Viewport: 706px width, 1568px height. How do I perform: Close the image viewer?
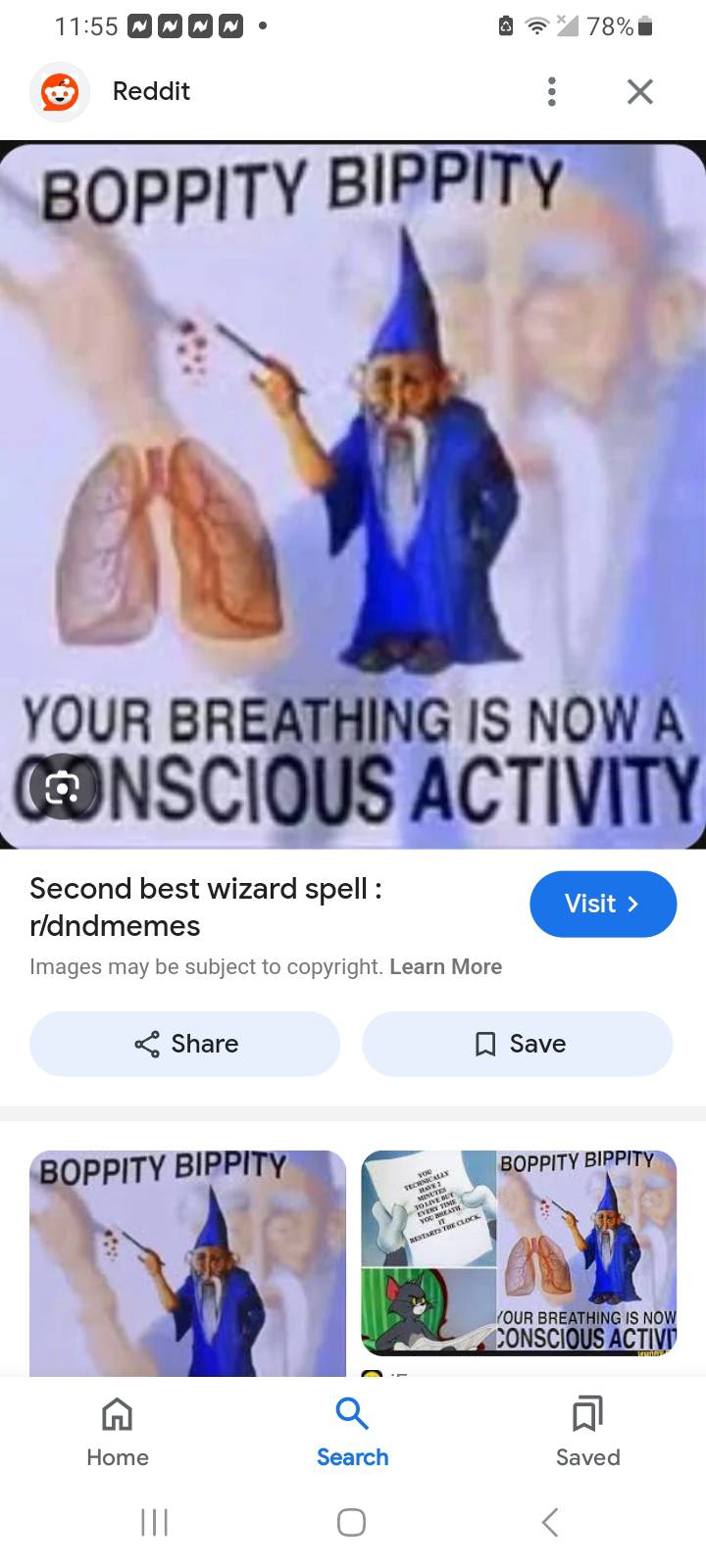639,91
